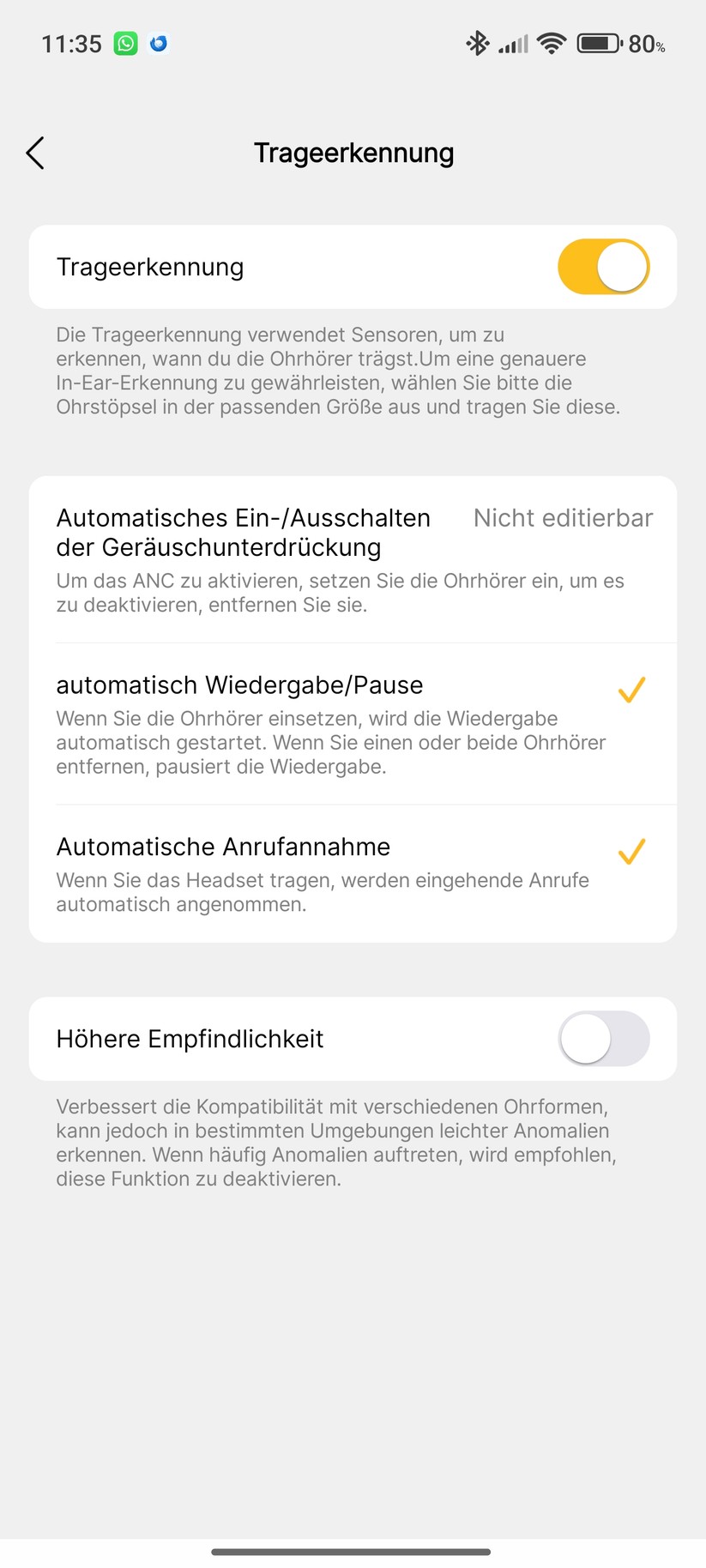Disable the Trageerkennung switch
706x1568 pixels.
pos(603,267)
